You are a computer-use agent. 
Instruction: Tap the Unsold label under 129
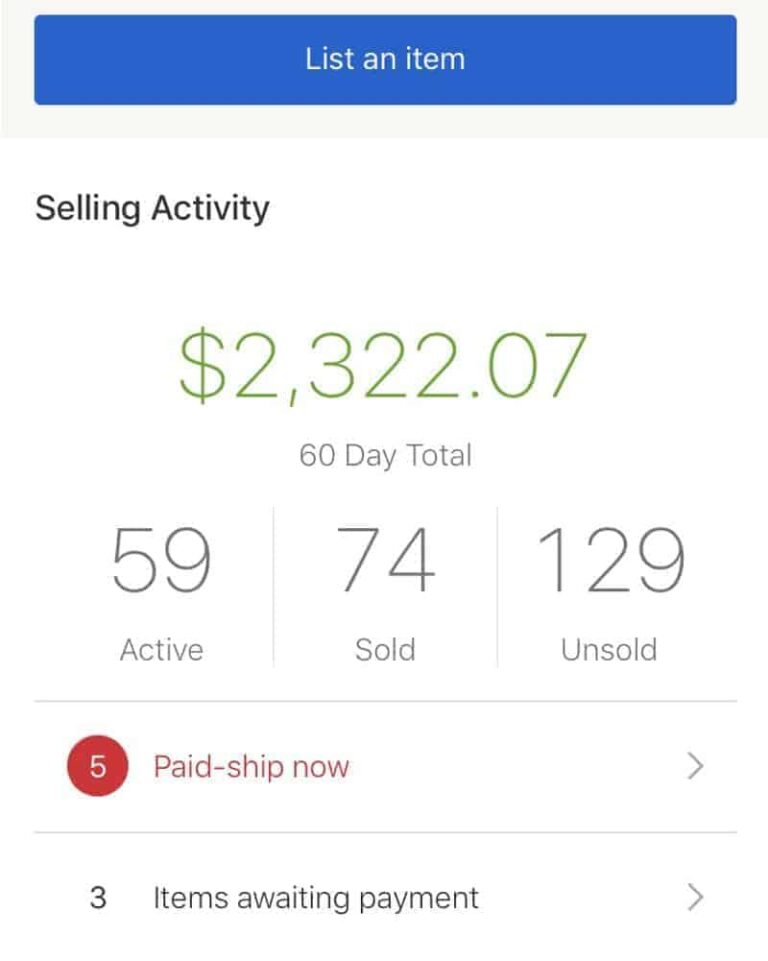[x=607, y=649]
